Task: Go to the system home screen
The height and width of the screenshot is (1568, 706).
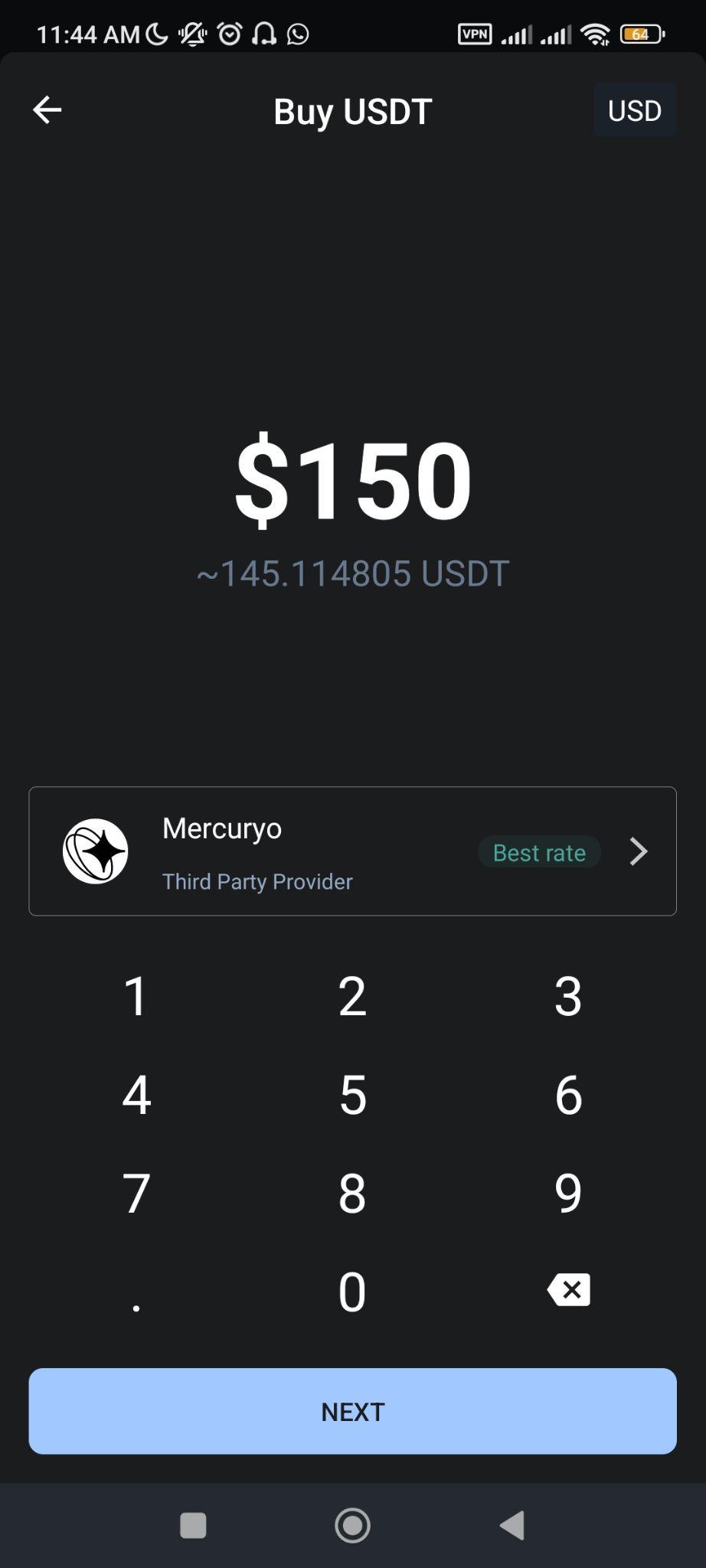Action: click(352, 1525)
